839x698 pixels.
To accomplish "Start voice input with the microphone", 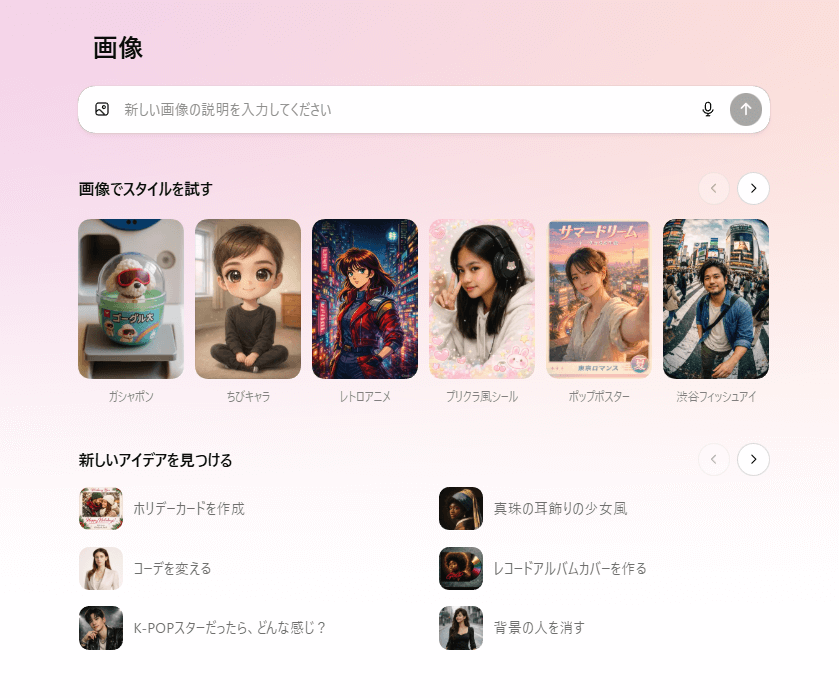I will [x=708, y=109].
